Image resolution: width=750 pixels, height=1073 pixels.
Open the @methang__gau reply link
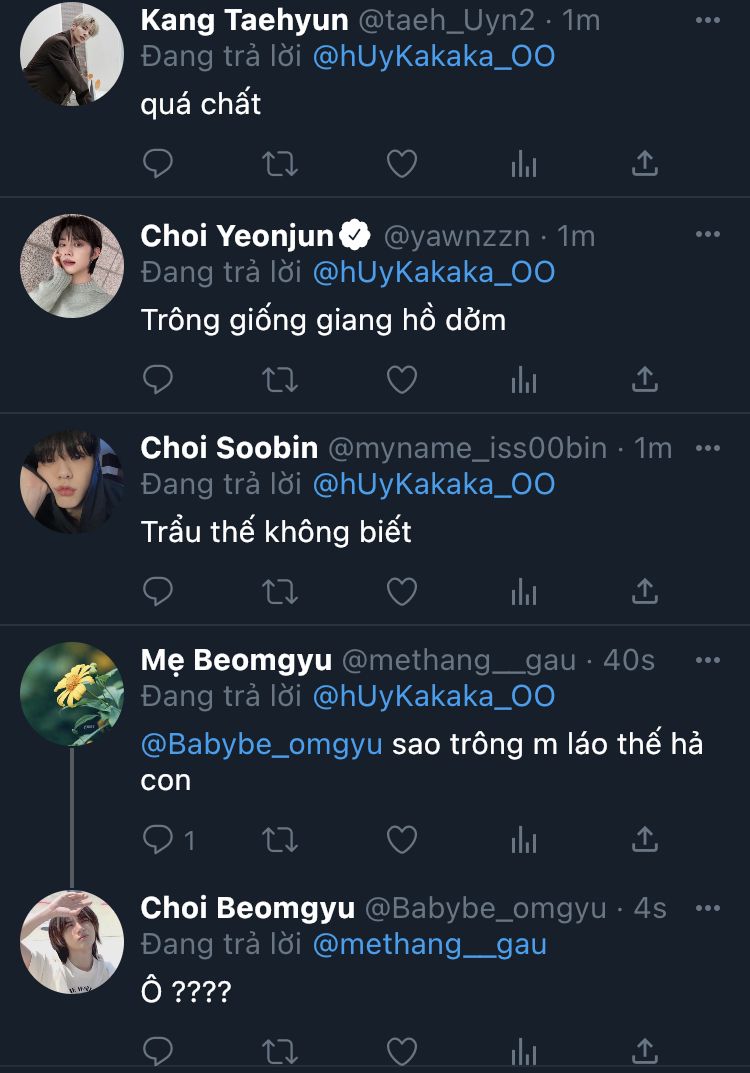click(x=430, y=943)
